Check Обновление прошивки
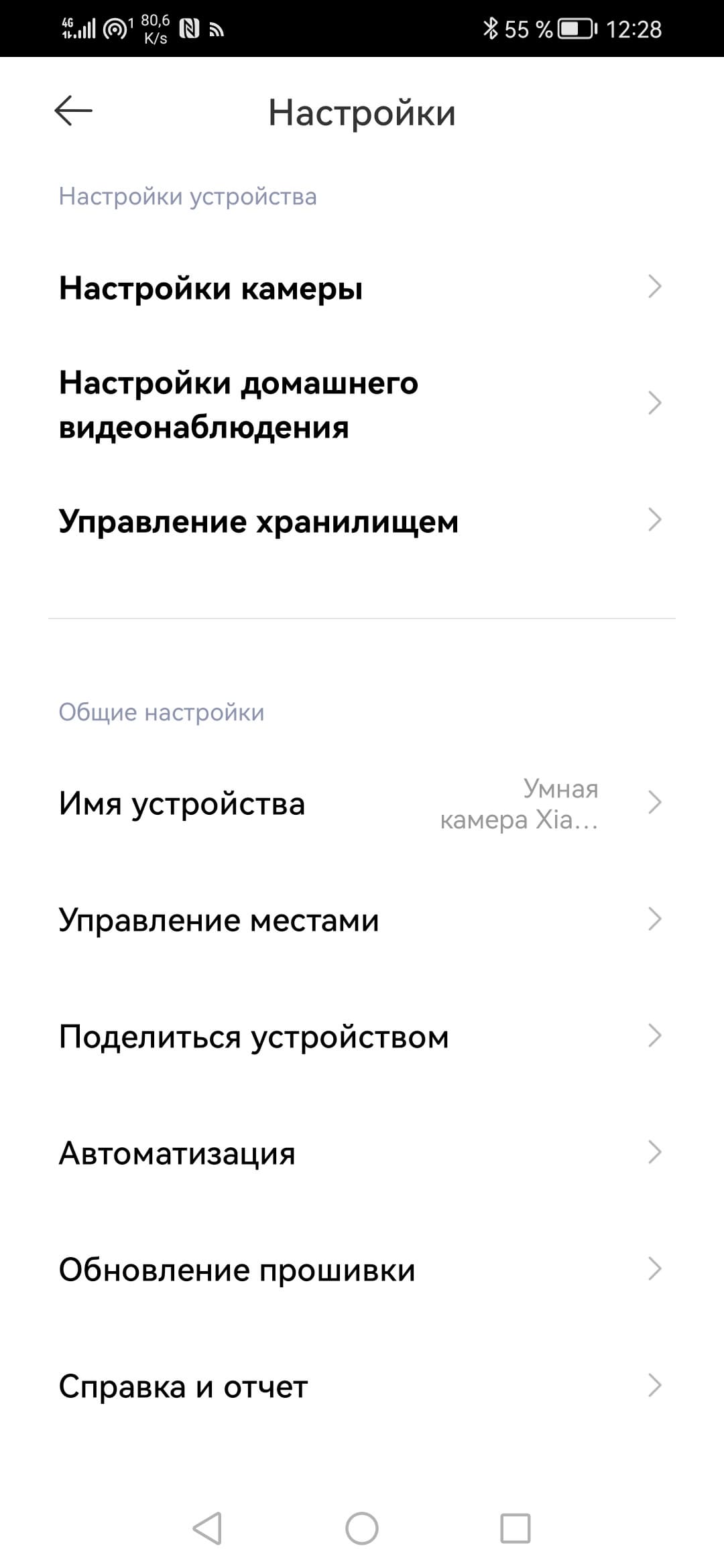Viewport: 724px width, 1568px height. (x=361, y=1269)
